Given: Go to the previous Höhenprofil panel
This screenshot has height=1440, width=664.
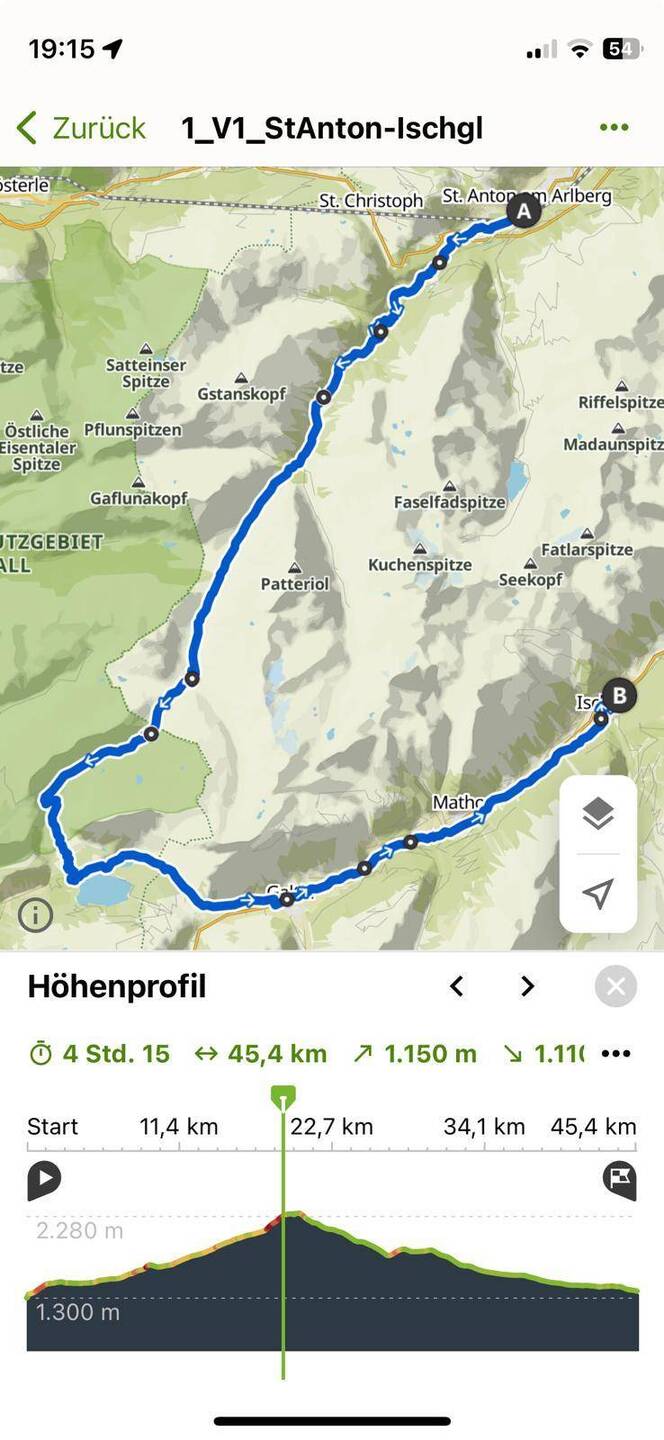Looking at the screenshot, I should tap(457, 987).
